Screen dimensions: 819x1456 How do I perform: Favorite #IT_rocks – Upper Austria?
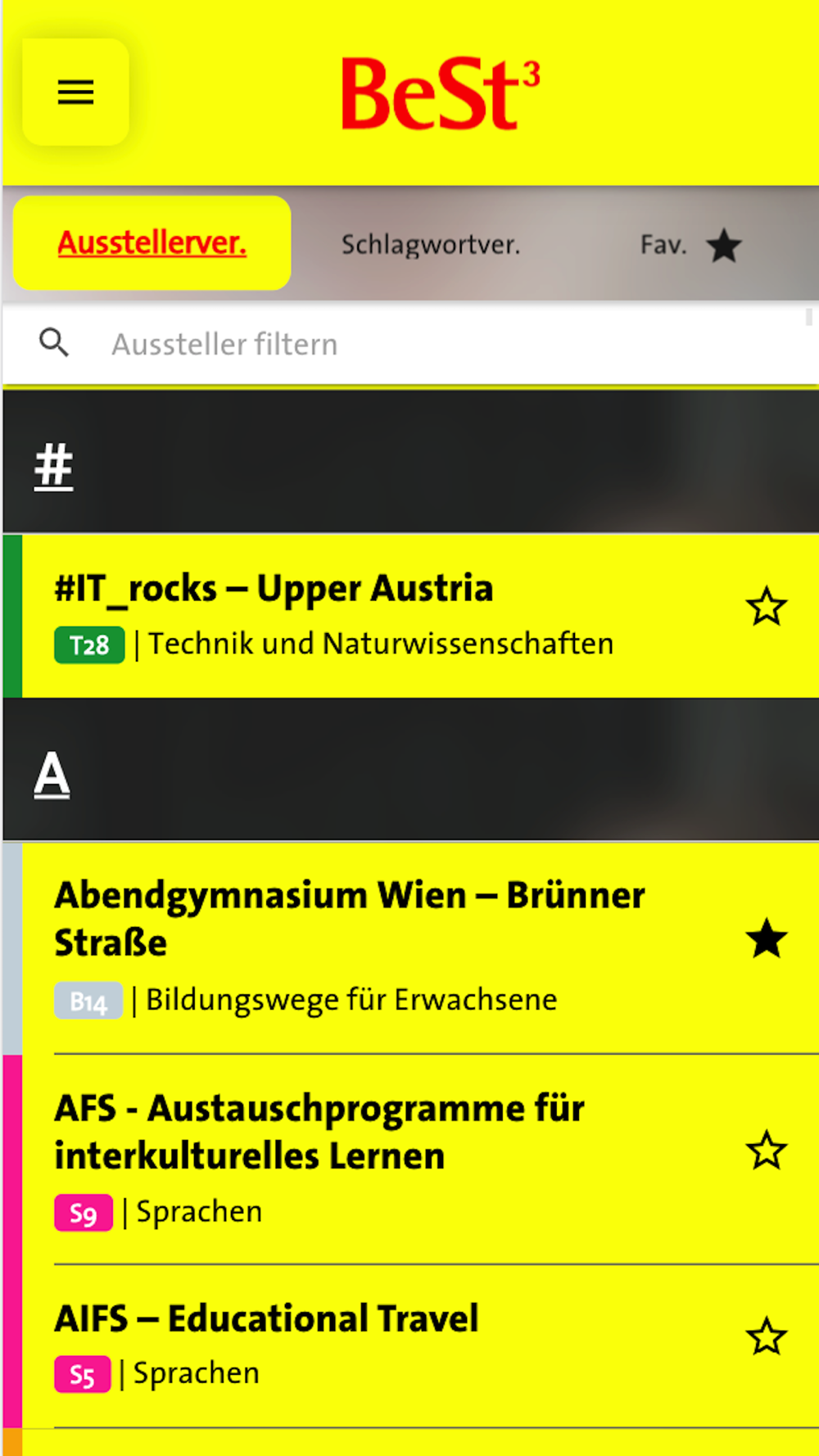(x=766, y=608)
